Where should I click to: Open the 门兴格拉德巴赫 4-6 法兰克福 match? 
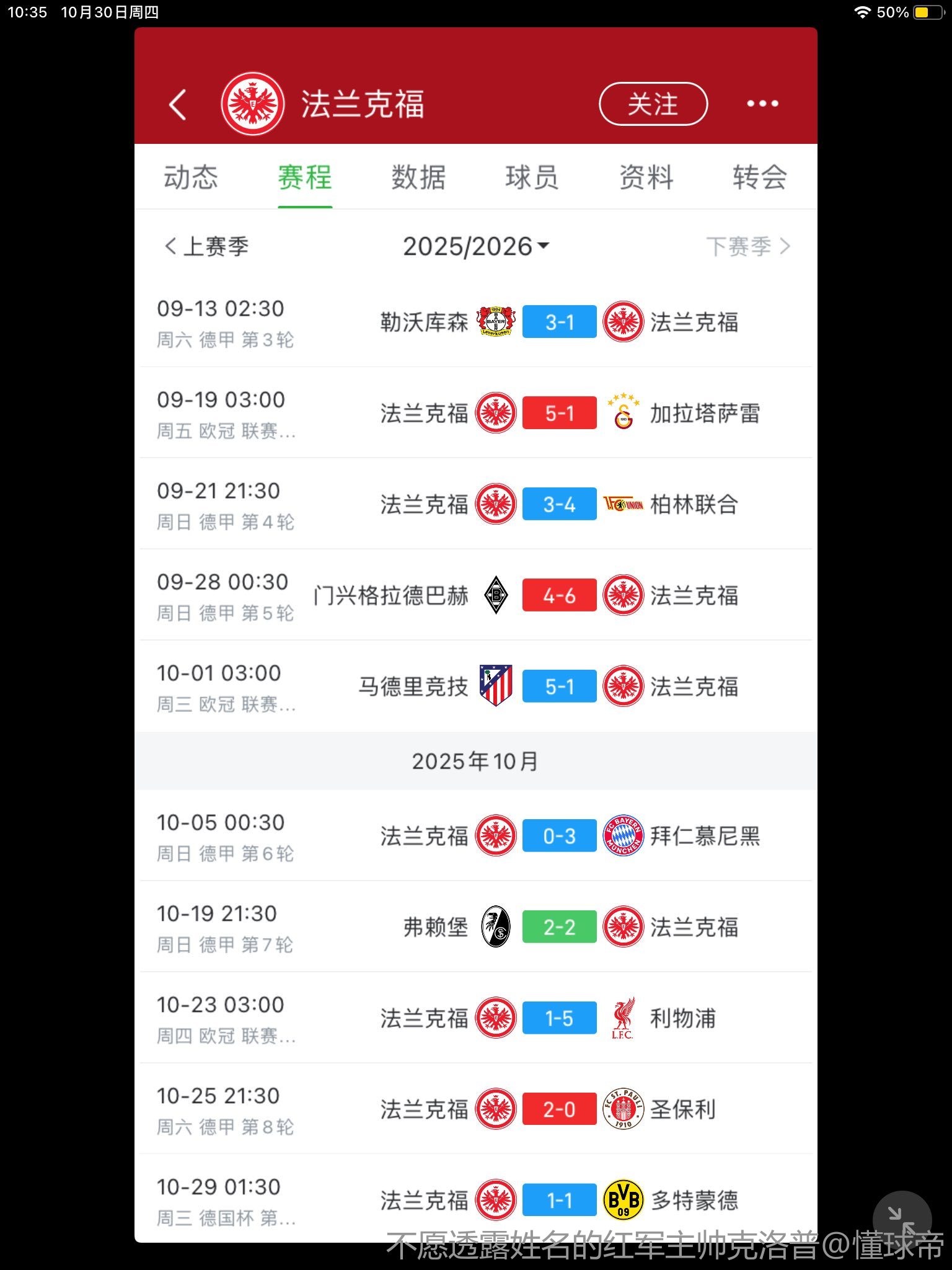(x=559, y=595)
